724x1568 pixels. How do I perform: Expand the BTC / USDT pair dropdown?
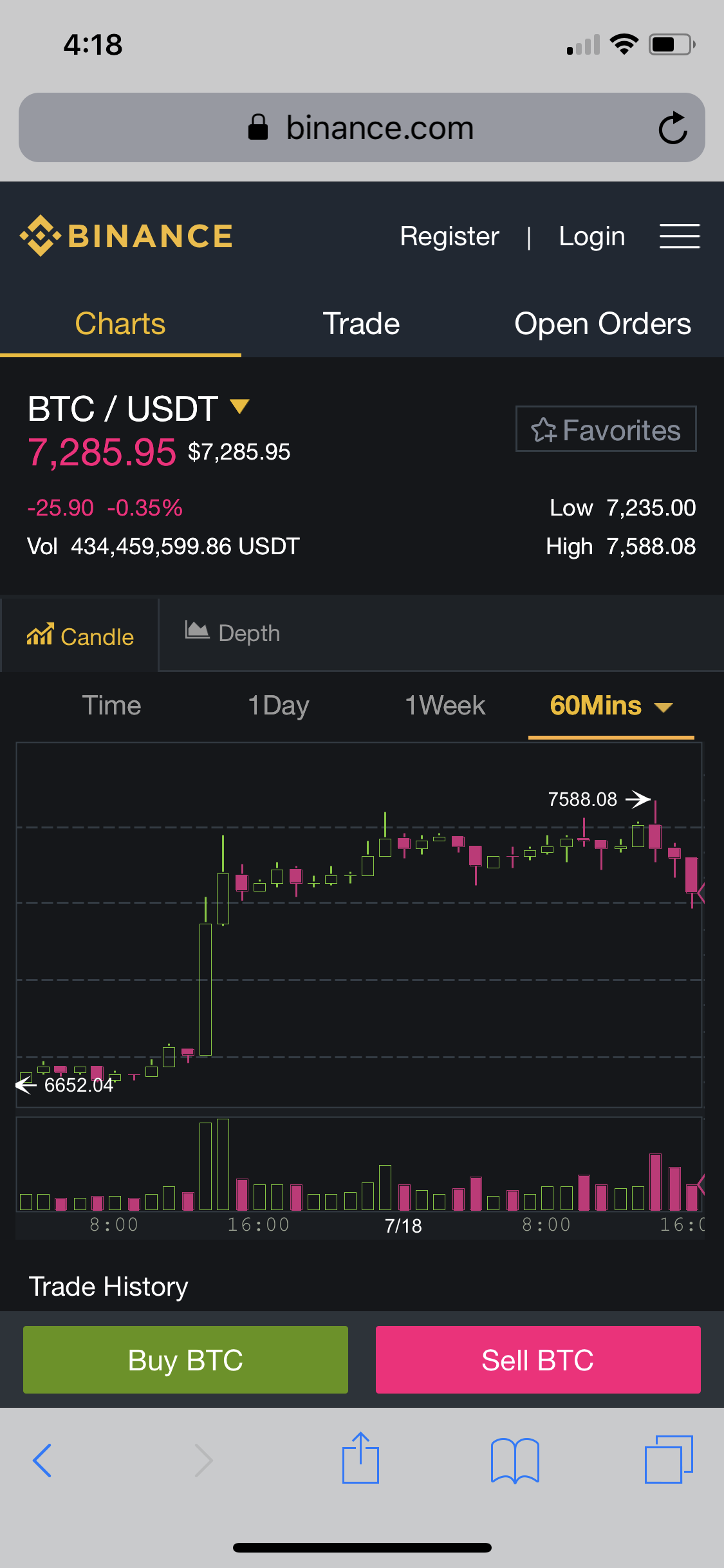(x=239, y=407)
